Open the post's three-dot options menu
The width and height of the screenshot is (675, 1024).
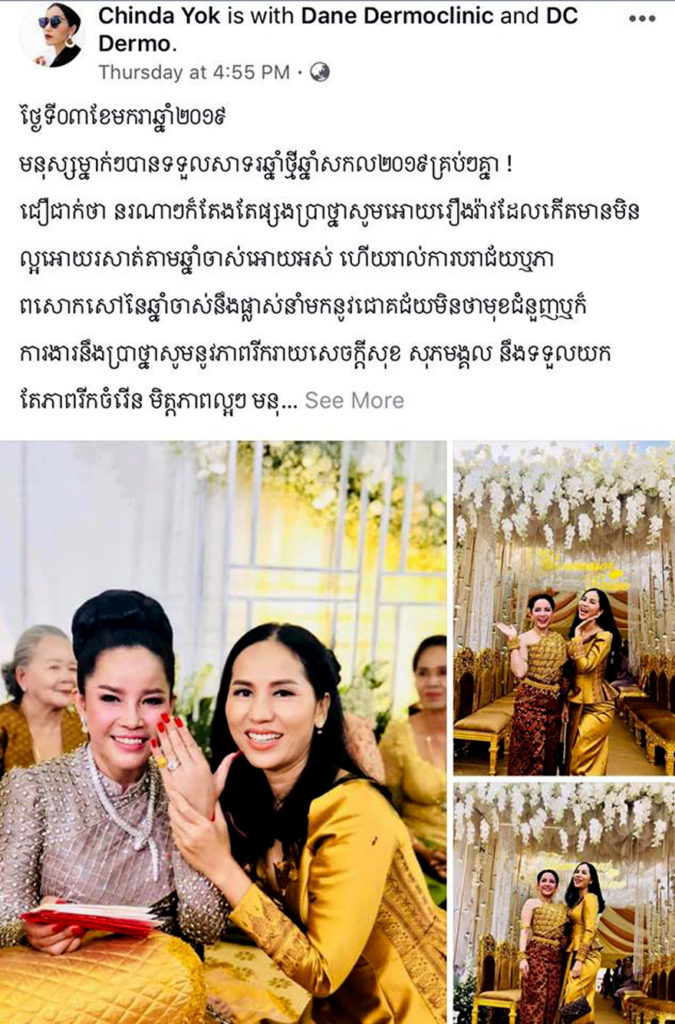pyautogui.click(x=641, y=19)
